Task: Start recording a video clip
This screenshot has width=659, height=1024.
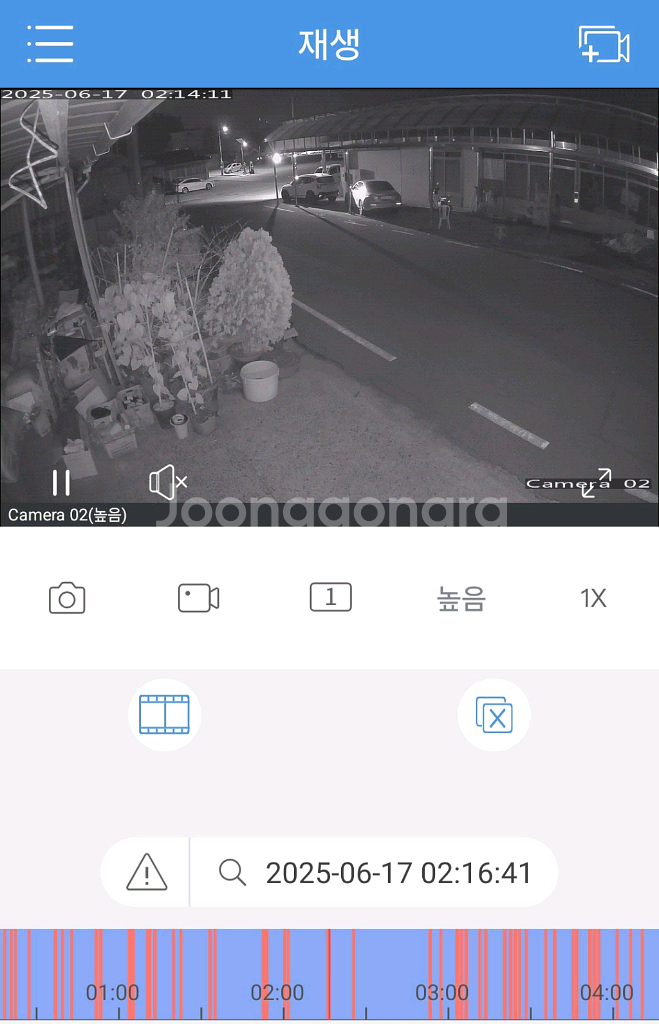Action: [x=199, y=598]
